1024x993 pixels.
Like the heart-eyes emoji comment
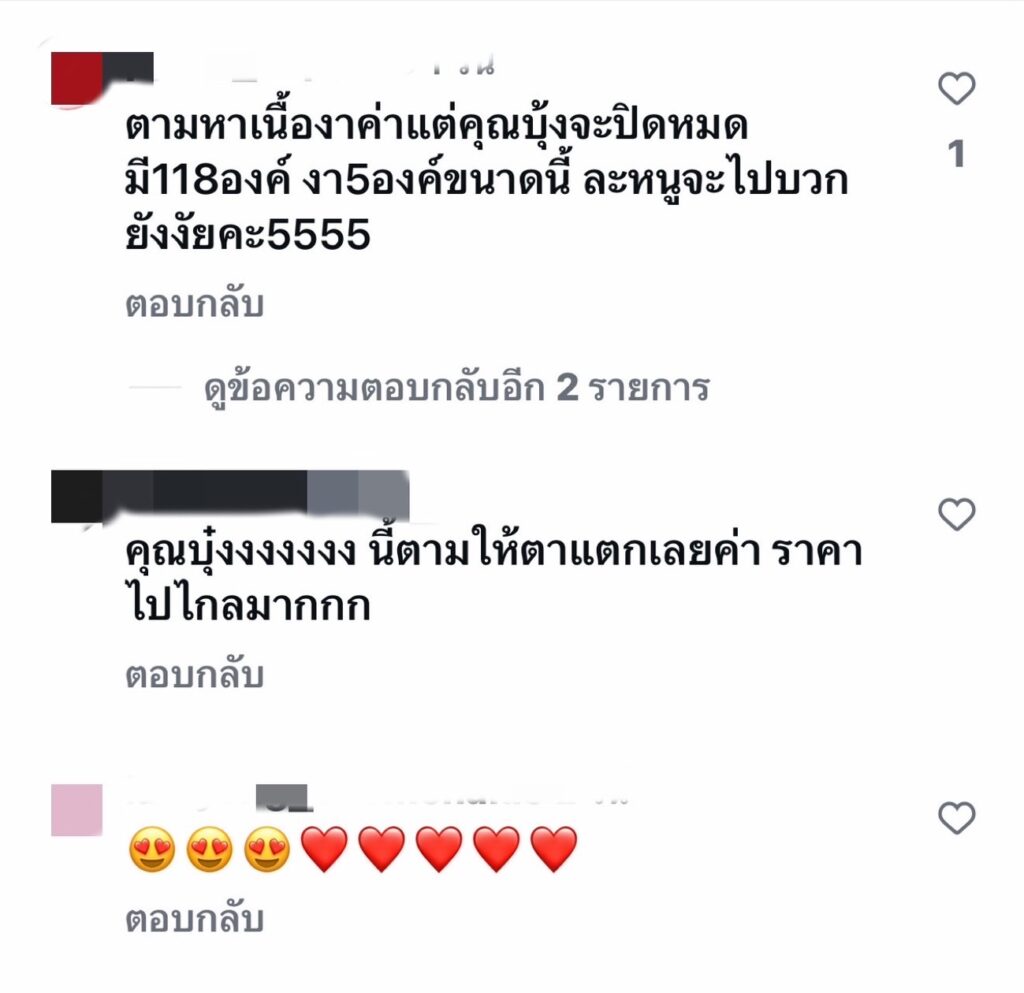956,818
